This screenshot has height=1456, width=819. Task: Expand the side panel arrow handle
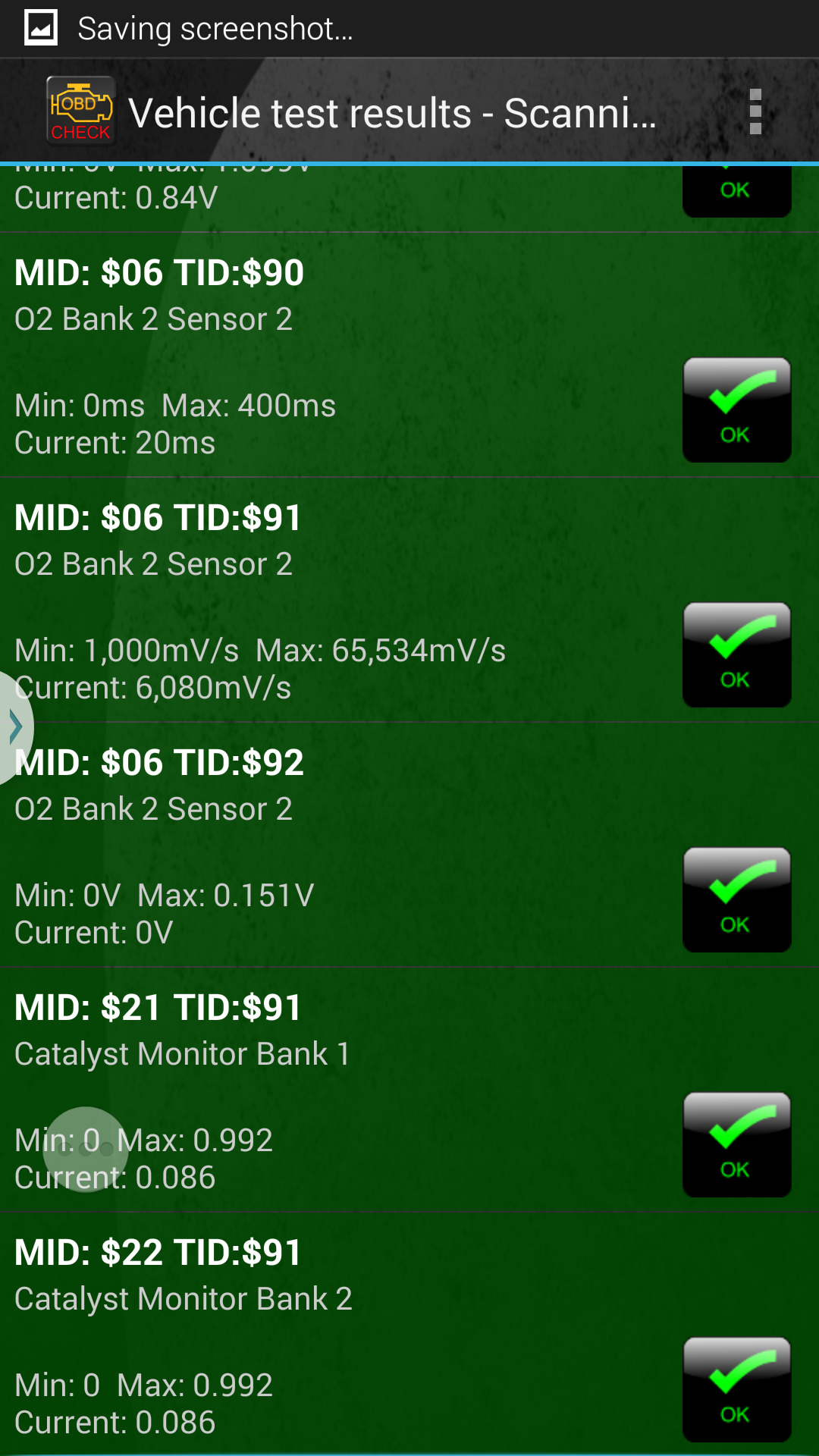pyautogui.click(x=14, y=726)
